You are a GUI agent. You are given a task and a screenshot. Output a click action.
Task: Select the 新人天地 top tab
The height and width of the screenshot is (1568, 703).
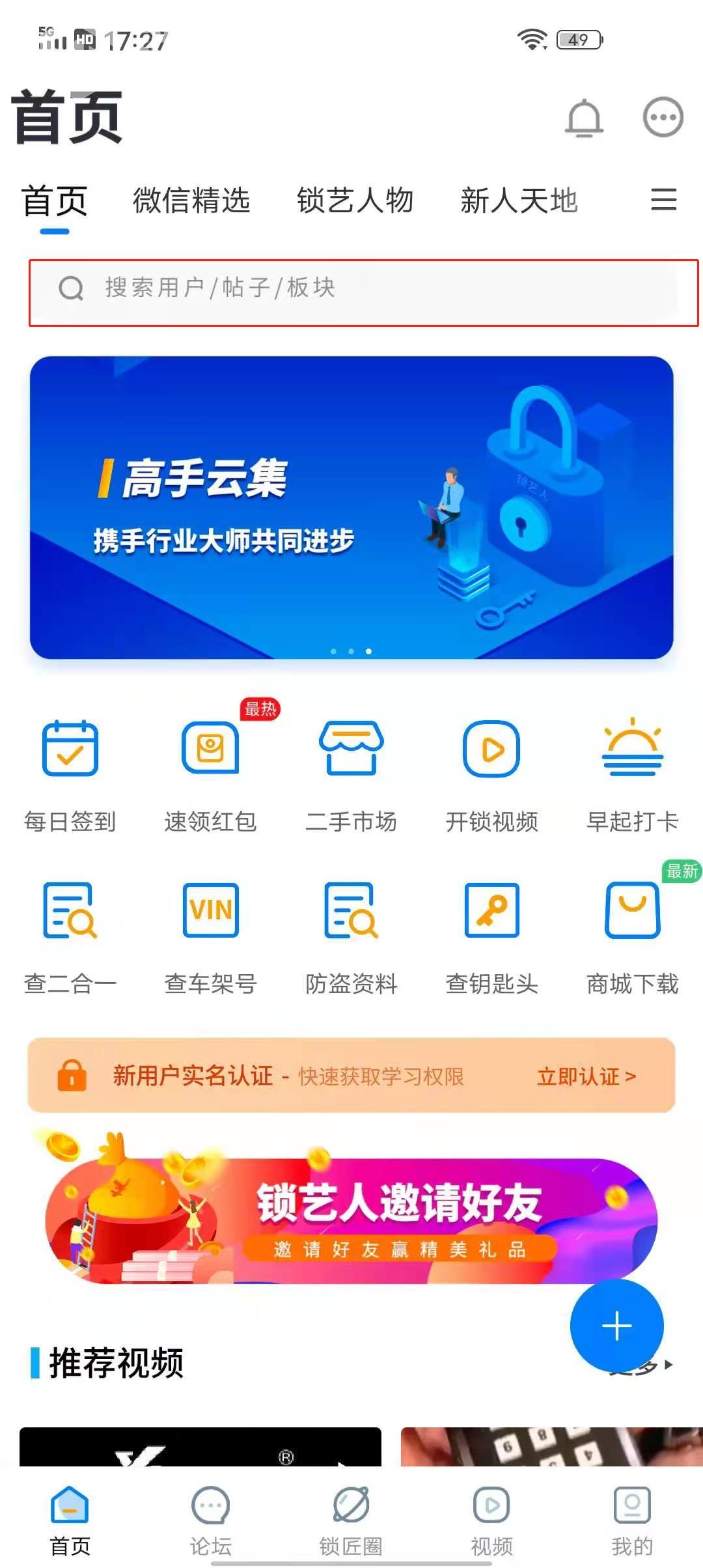pyautogui.click(x=519, y=200)
